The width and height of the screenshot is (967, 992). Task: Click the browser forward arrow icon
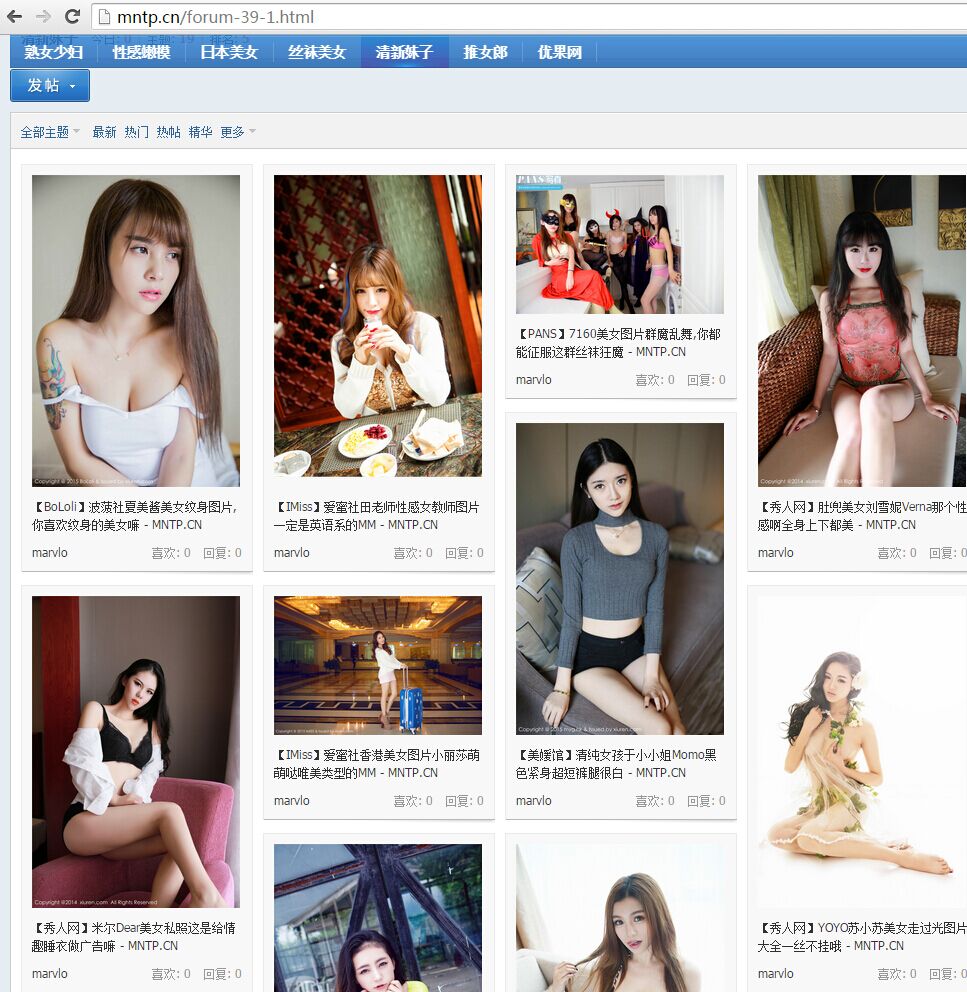[41, 16]
